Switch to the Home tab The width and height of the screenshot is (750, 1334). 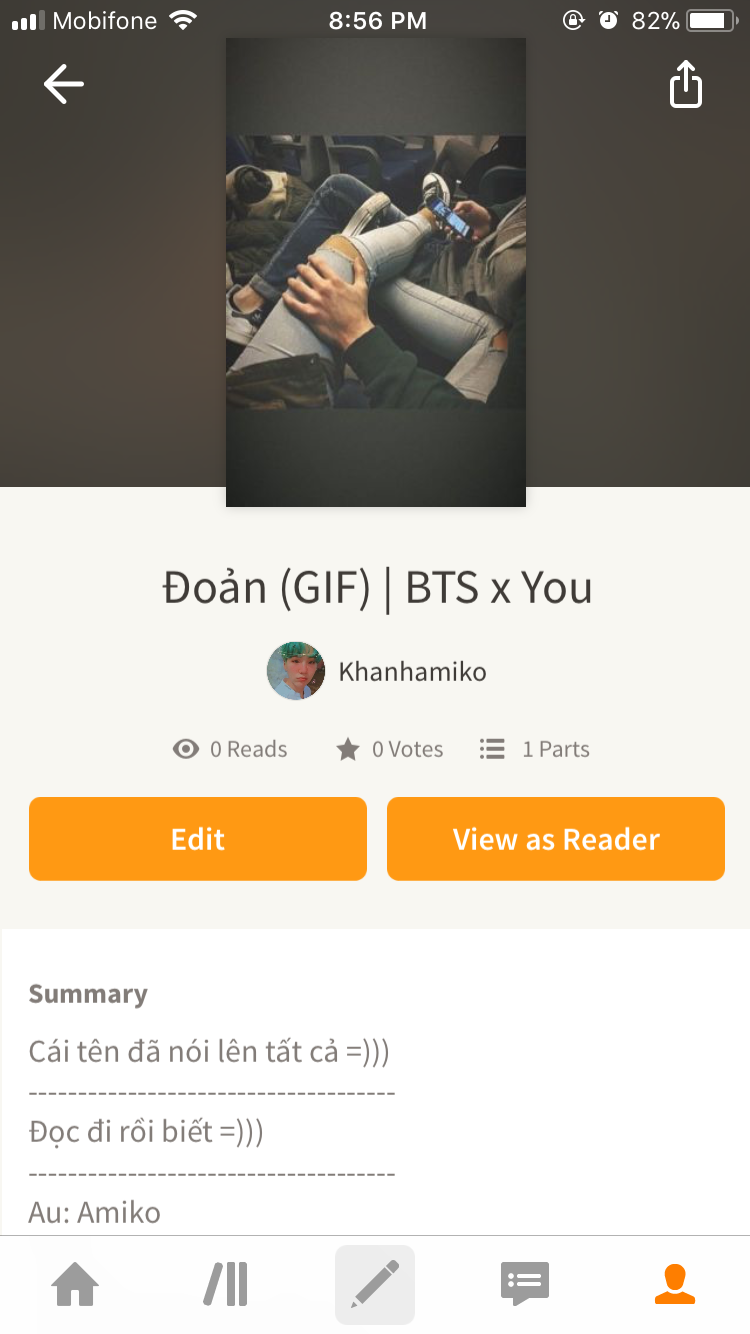click(76, 1284)
